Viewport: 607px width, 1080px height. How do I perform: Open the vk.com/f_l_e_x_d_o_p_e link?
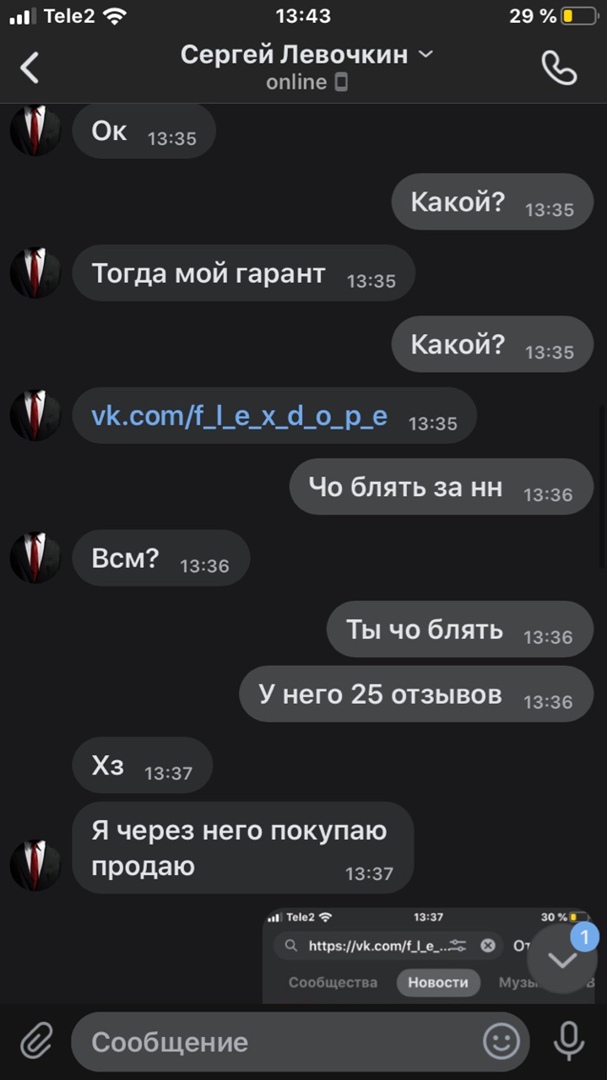[239, 416]
